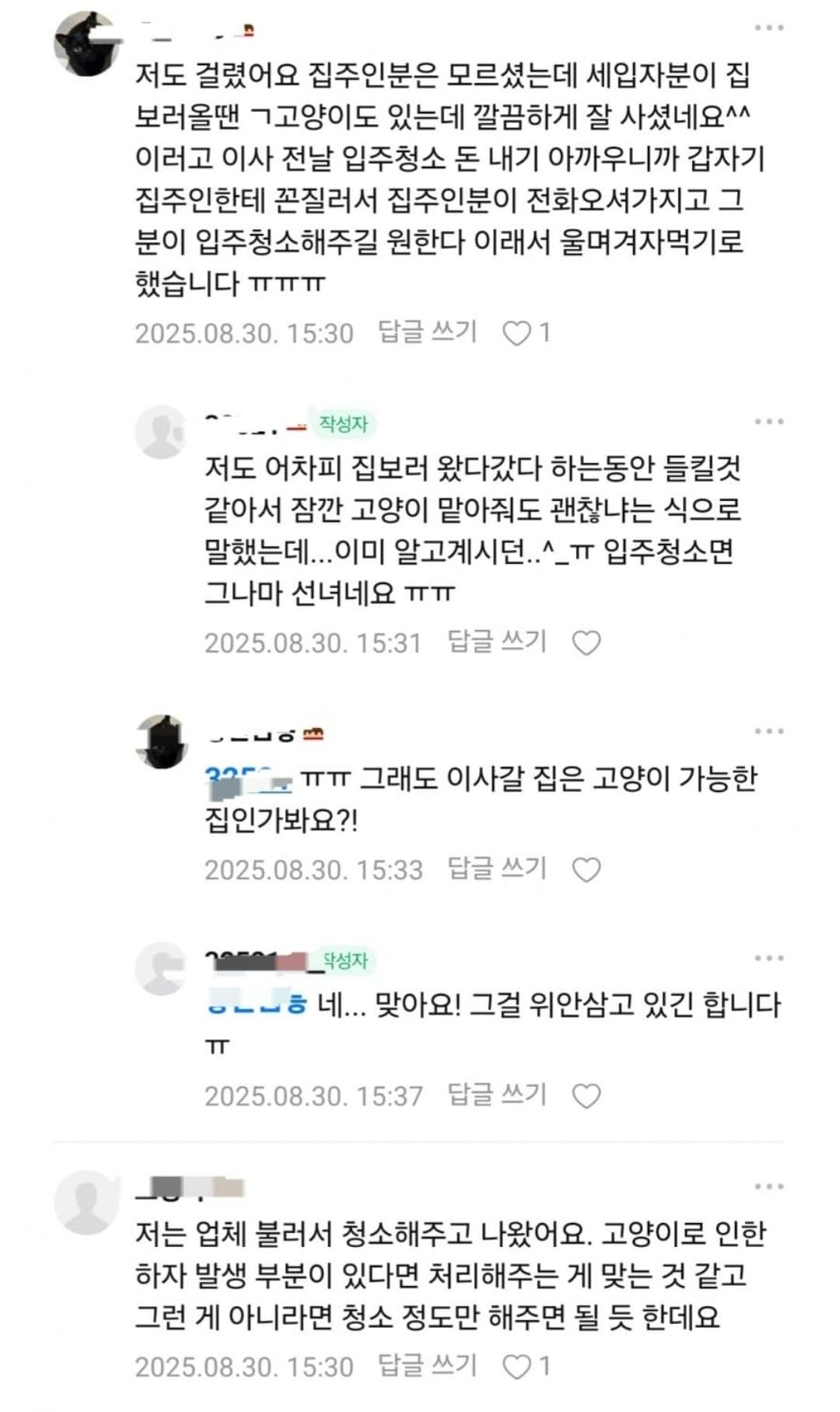Reply to the 업체 불러서 청소해주고 comment
840x1412 pixels.
pyautogui.click(x=427, y=1365)
